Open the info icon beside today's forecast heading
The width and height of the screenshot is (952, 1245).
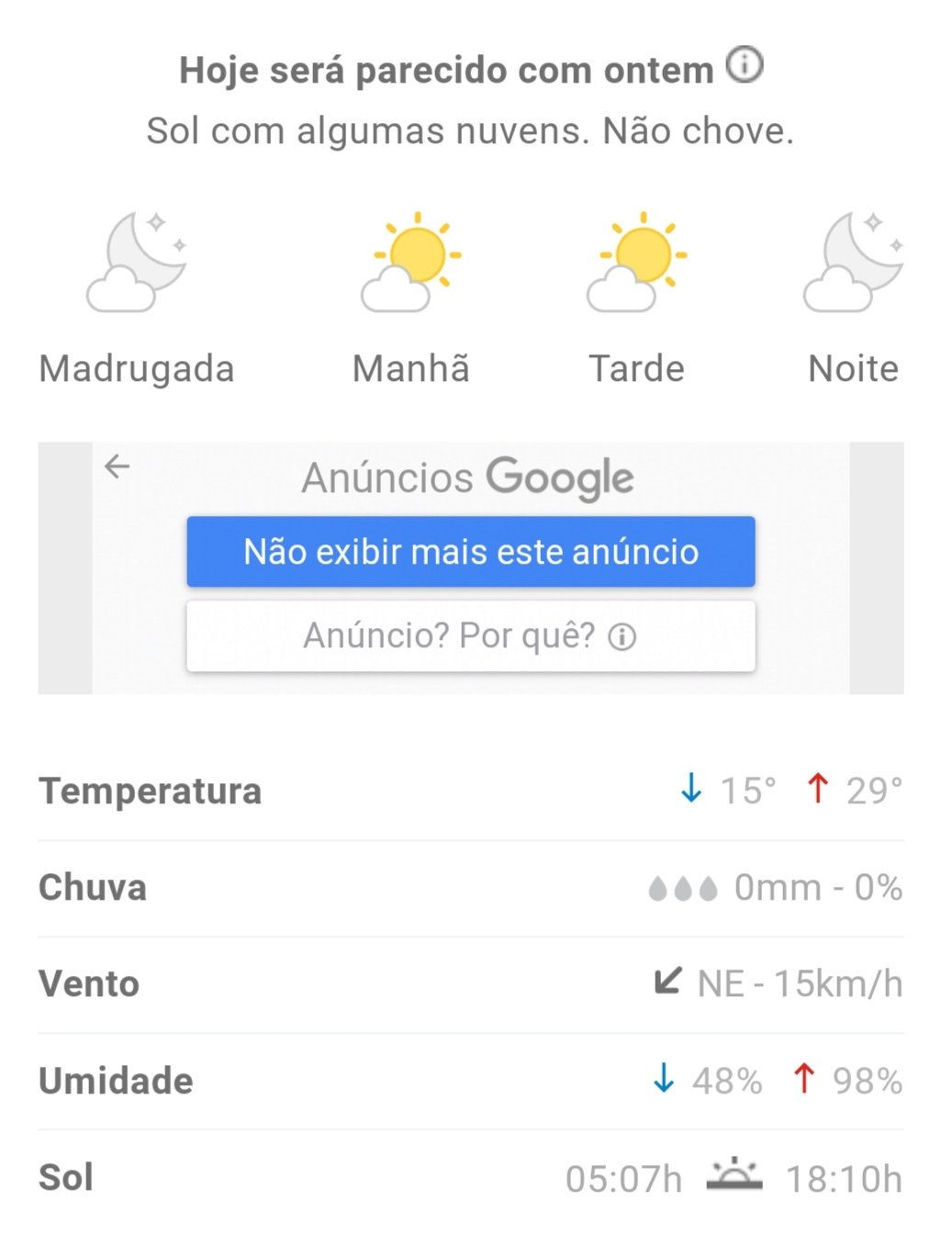(745, 65)
